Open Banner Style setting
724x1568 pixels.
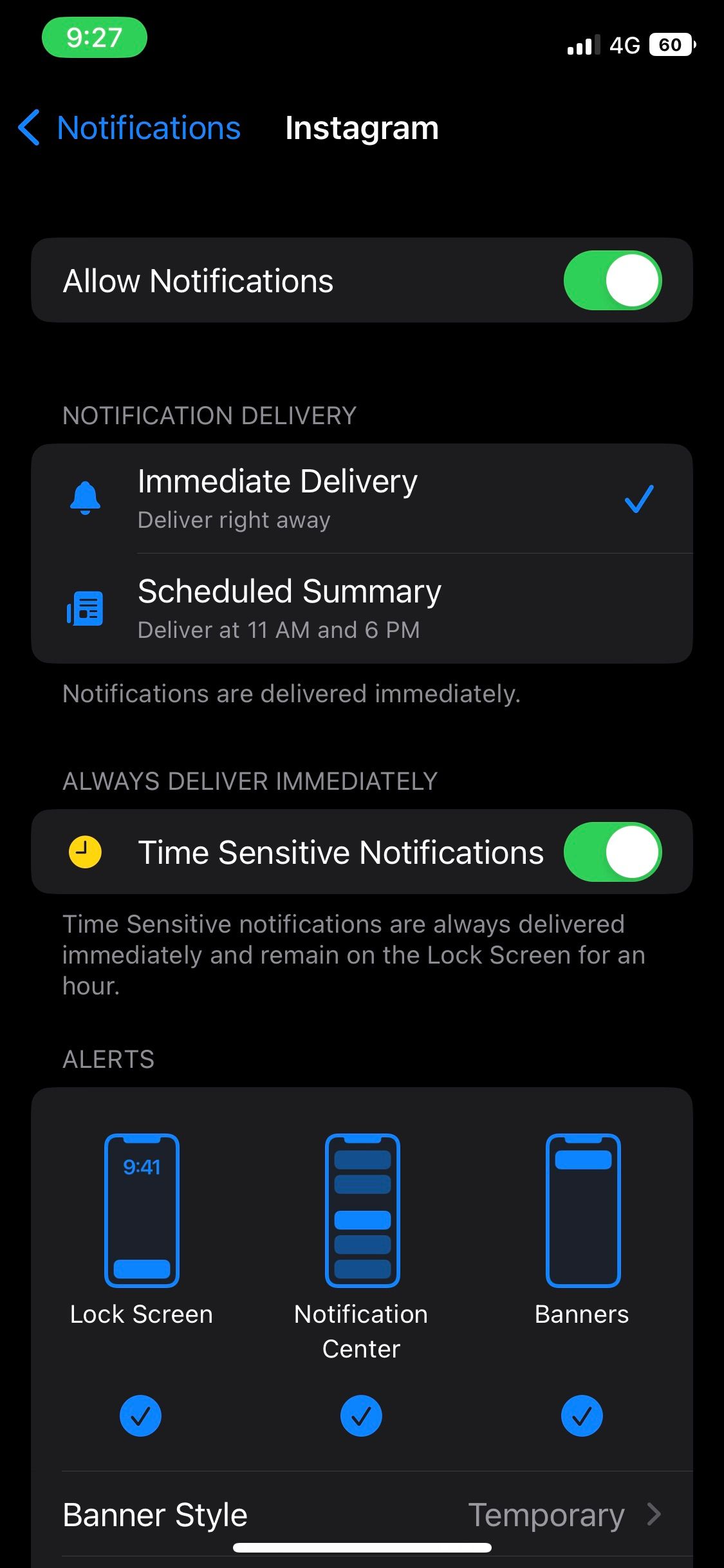pyautogui.click(x=362, y=1515)
